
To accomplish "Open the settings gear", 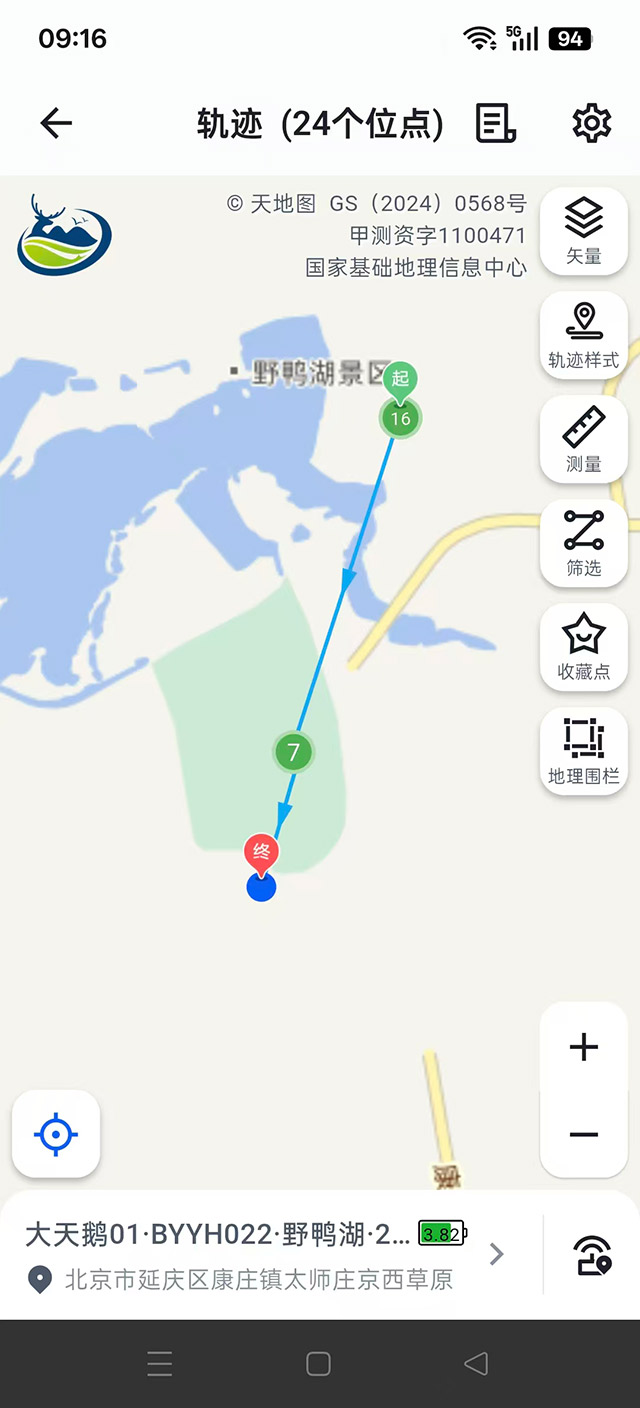I will point(591,123).
